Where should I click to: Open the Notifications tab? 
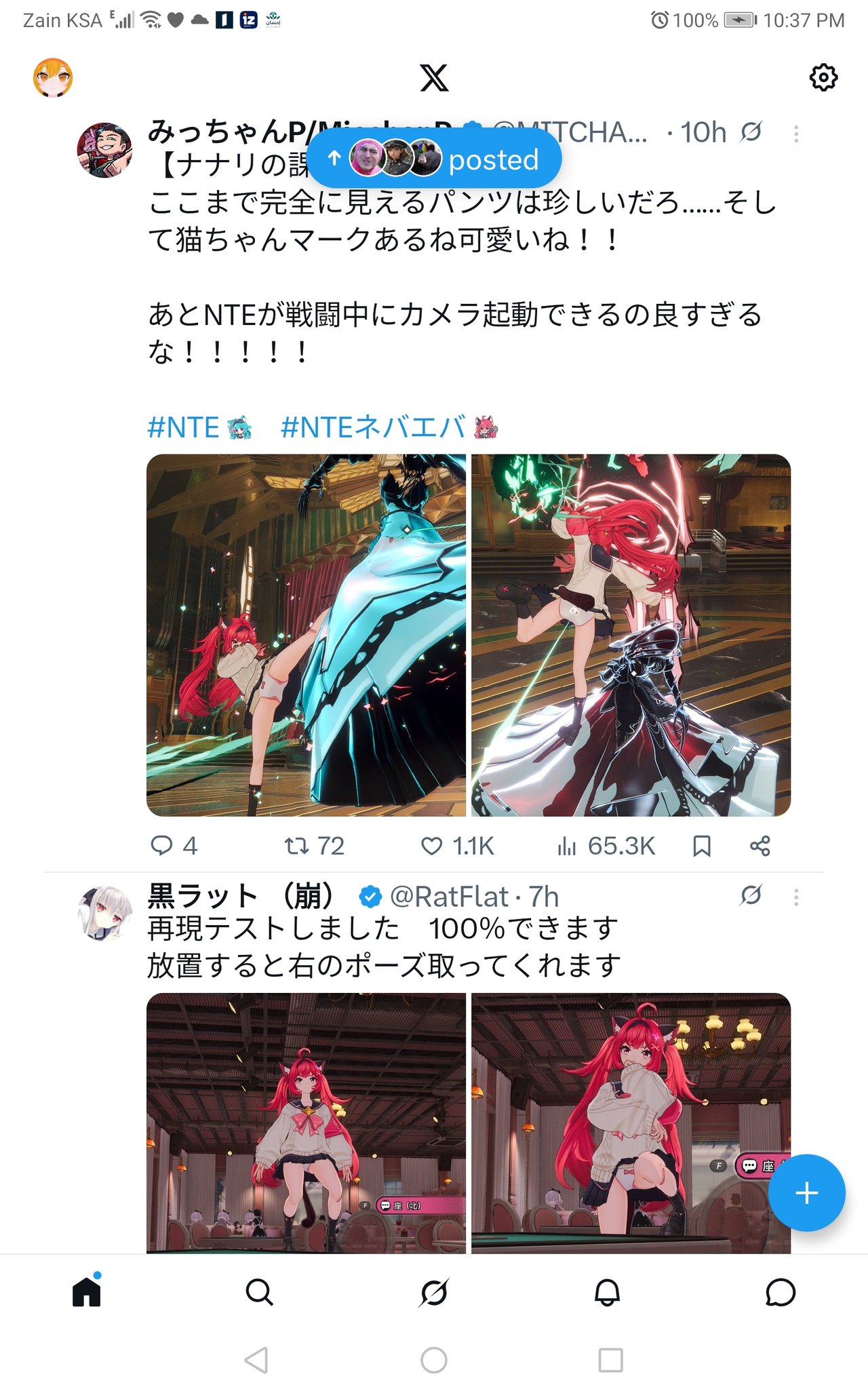tap(608, 1292)
